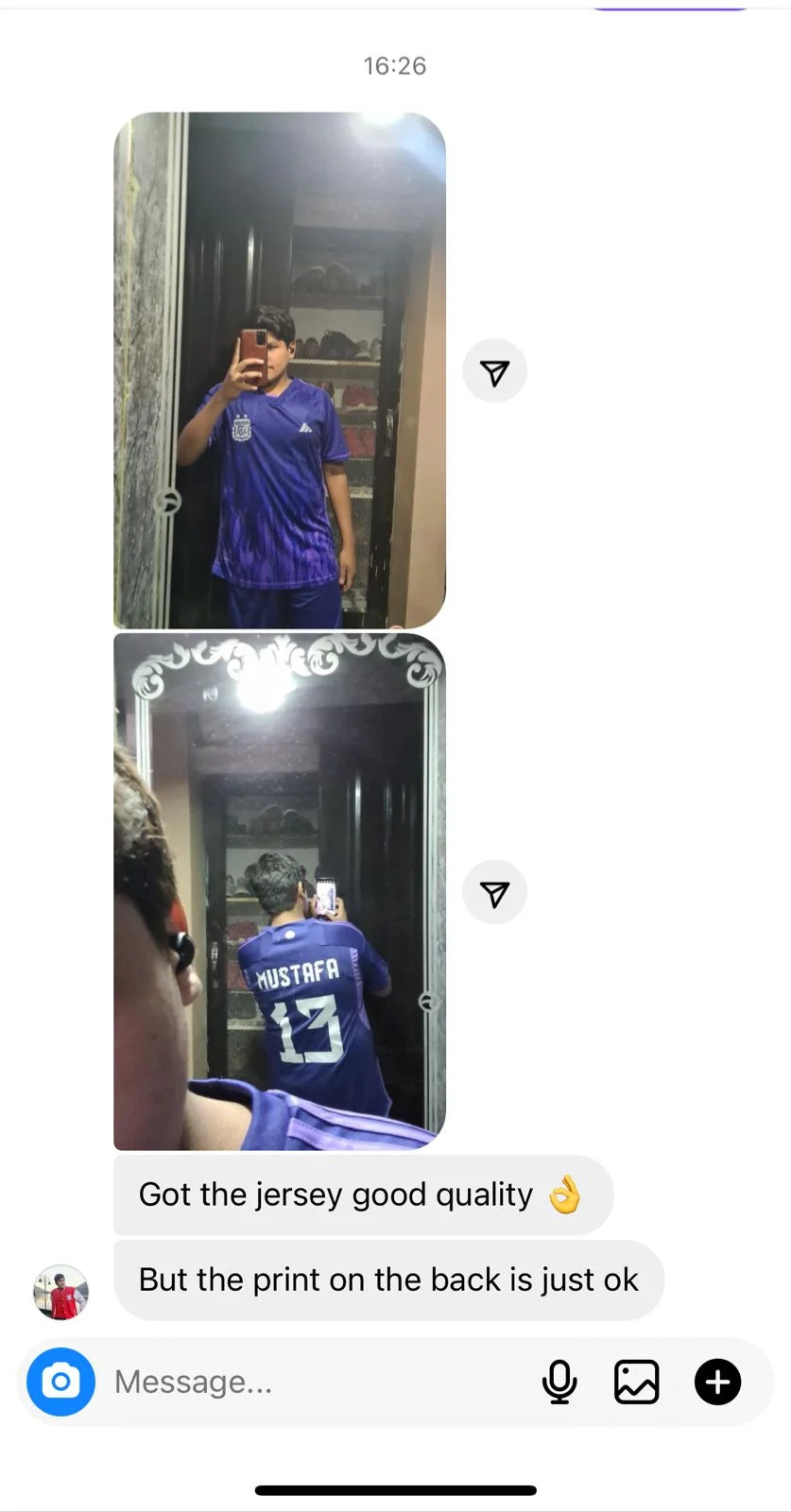The width and height of the screenshot is (791, 1512).
Task: Open more options with plus button
Action: pyautogui.click(x=718, y=1382)
